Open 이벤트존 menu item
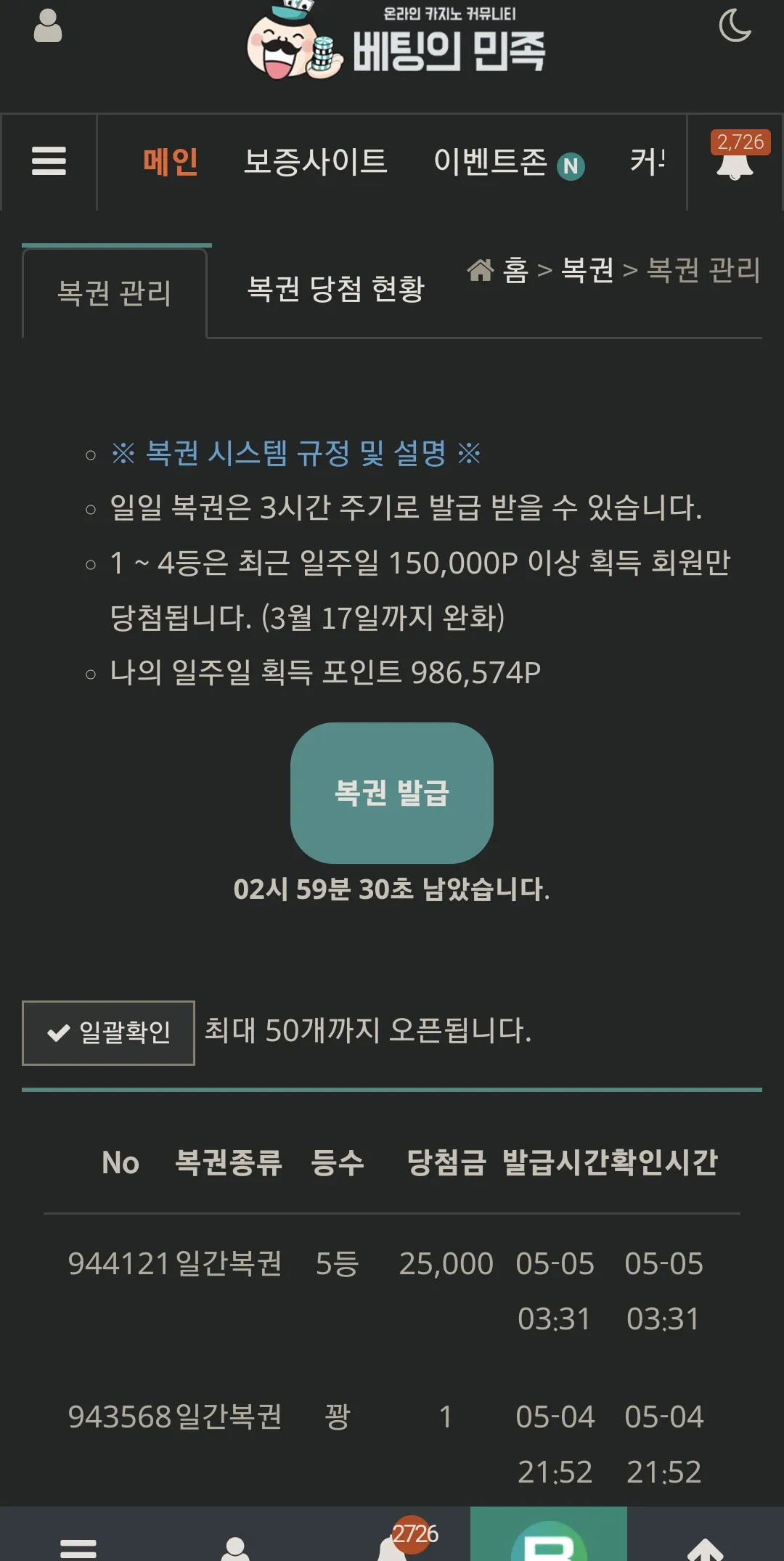Screen dimensions: 784x1561 (509, 163)
